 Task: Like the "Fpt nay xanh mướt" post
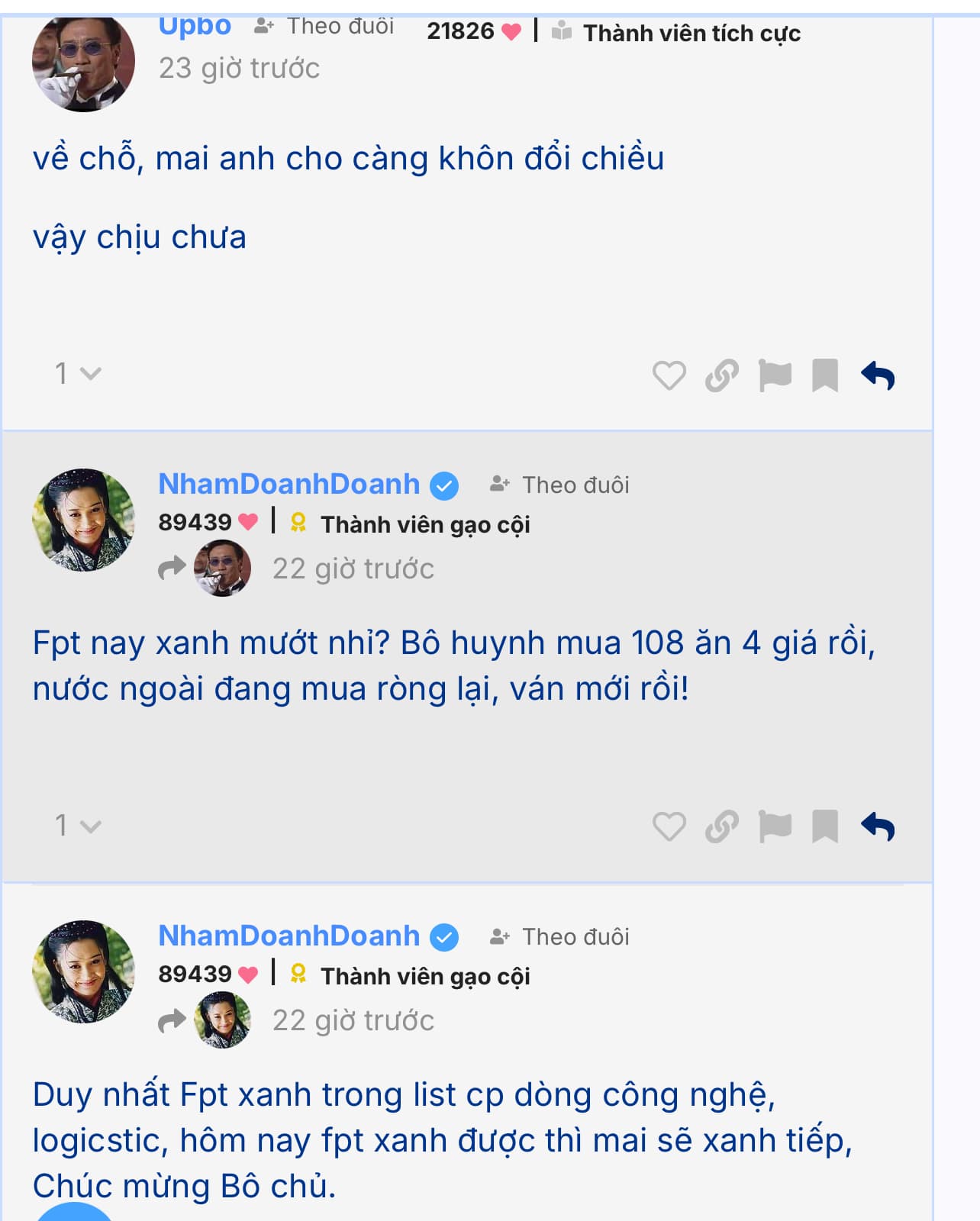pyautogui.click(x=669, y=826)
